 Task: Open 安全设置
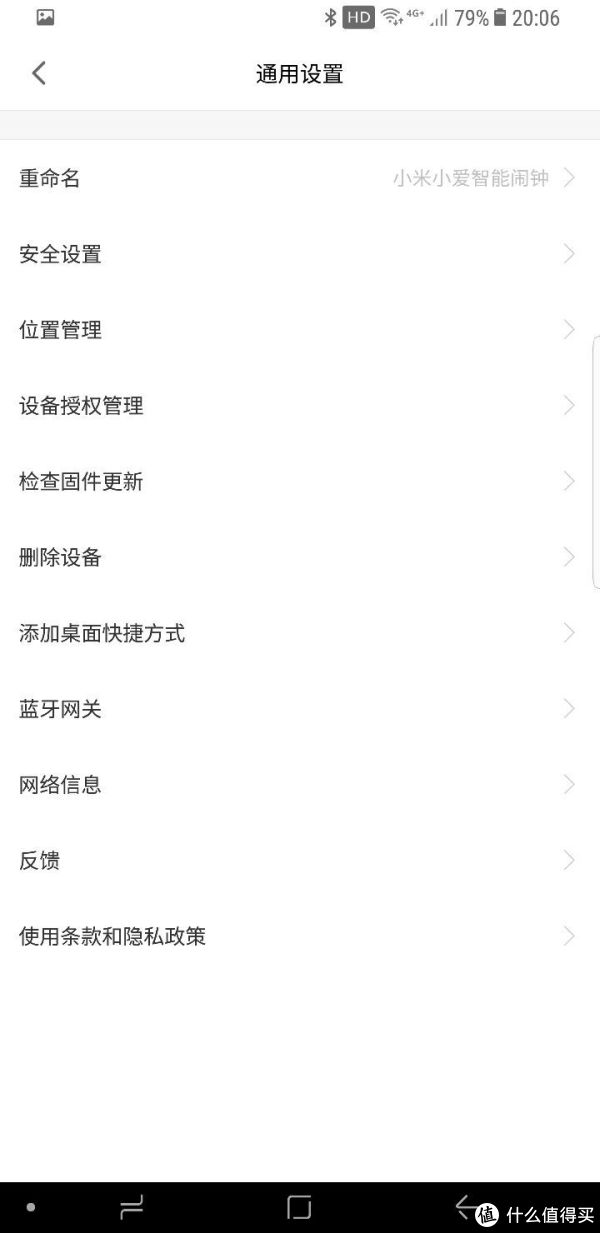click(300, 254)
